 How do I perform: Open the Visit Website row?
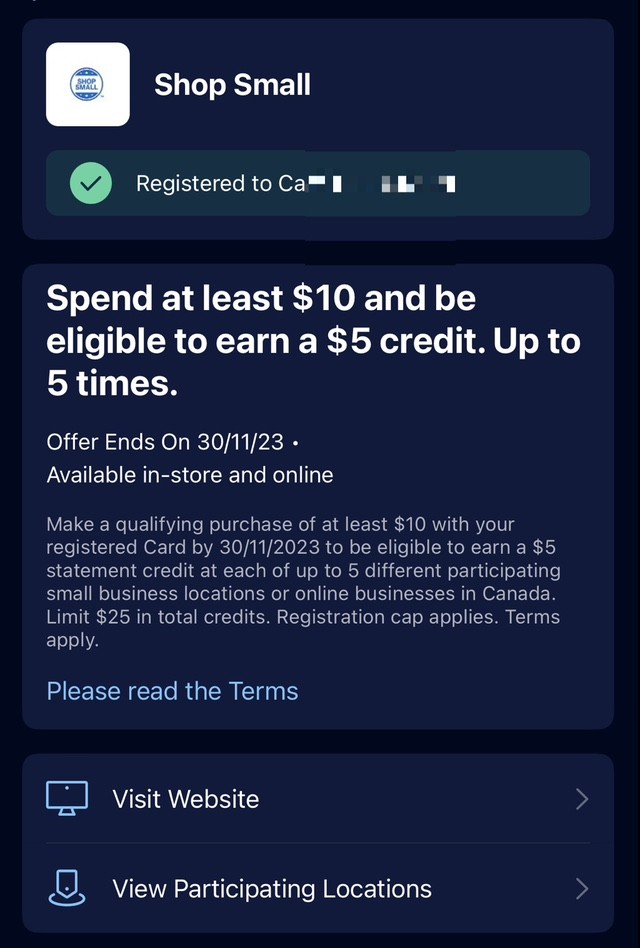pos(316,799)
